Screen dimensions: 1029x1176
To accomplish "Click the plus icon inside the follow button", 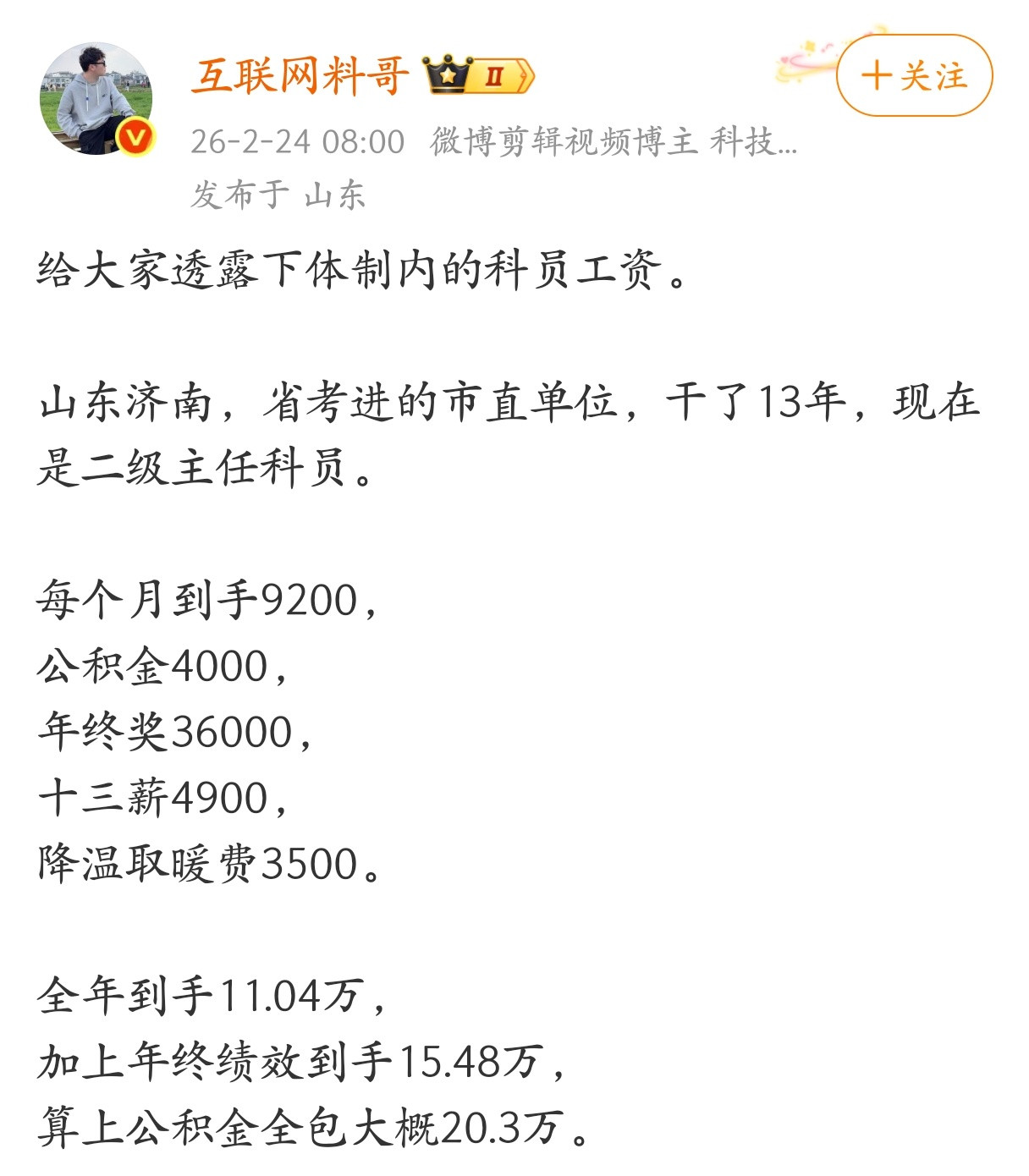I will coord(876,76).
